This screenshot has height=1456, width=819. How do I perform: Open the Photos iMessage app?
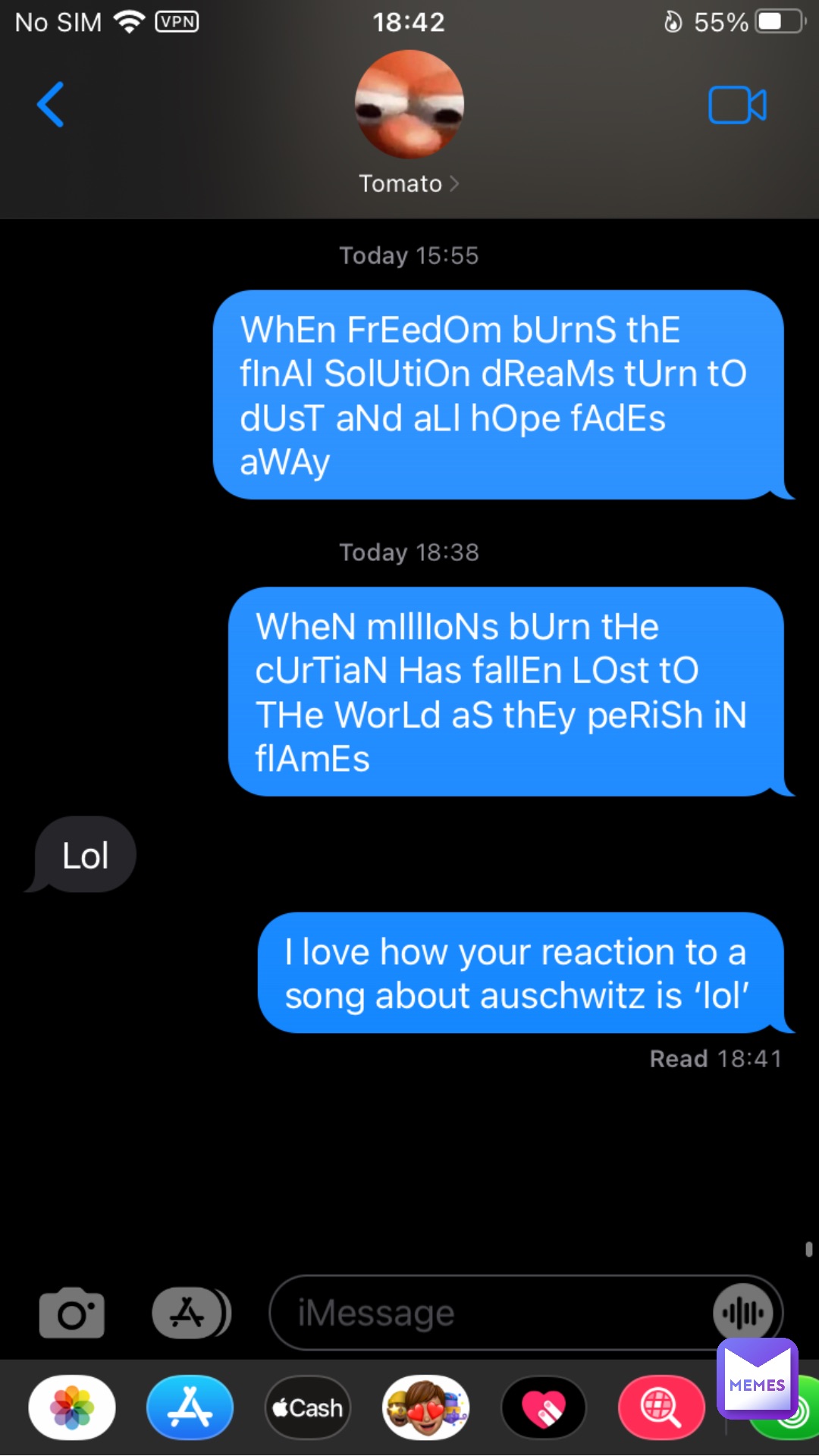72,1407
